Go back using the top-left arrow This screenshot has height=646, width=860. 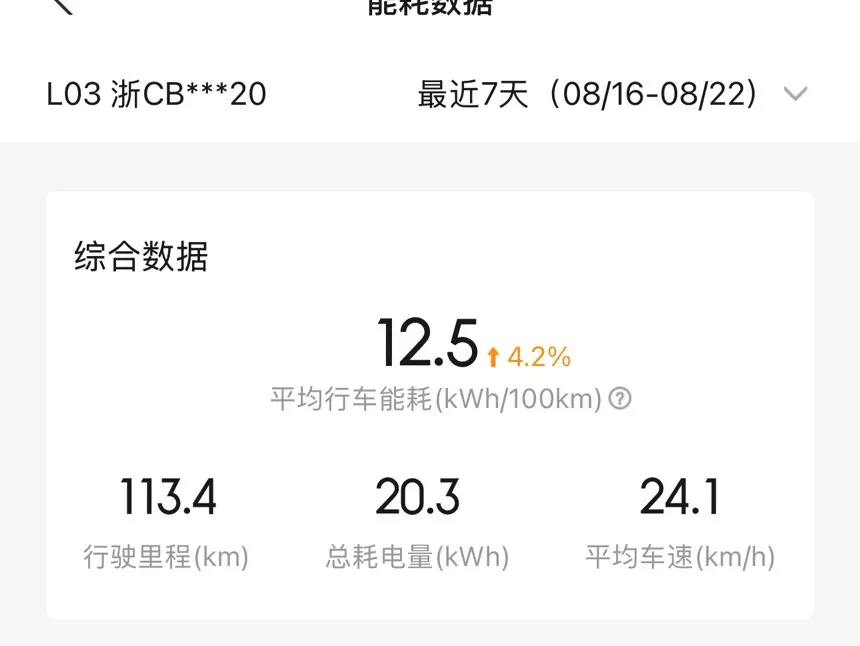(63, 5)
